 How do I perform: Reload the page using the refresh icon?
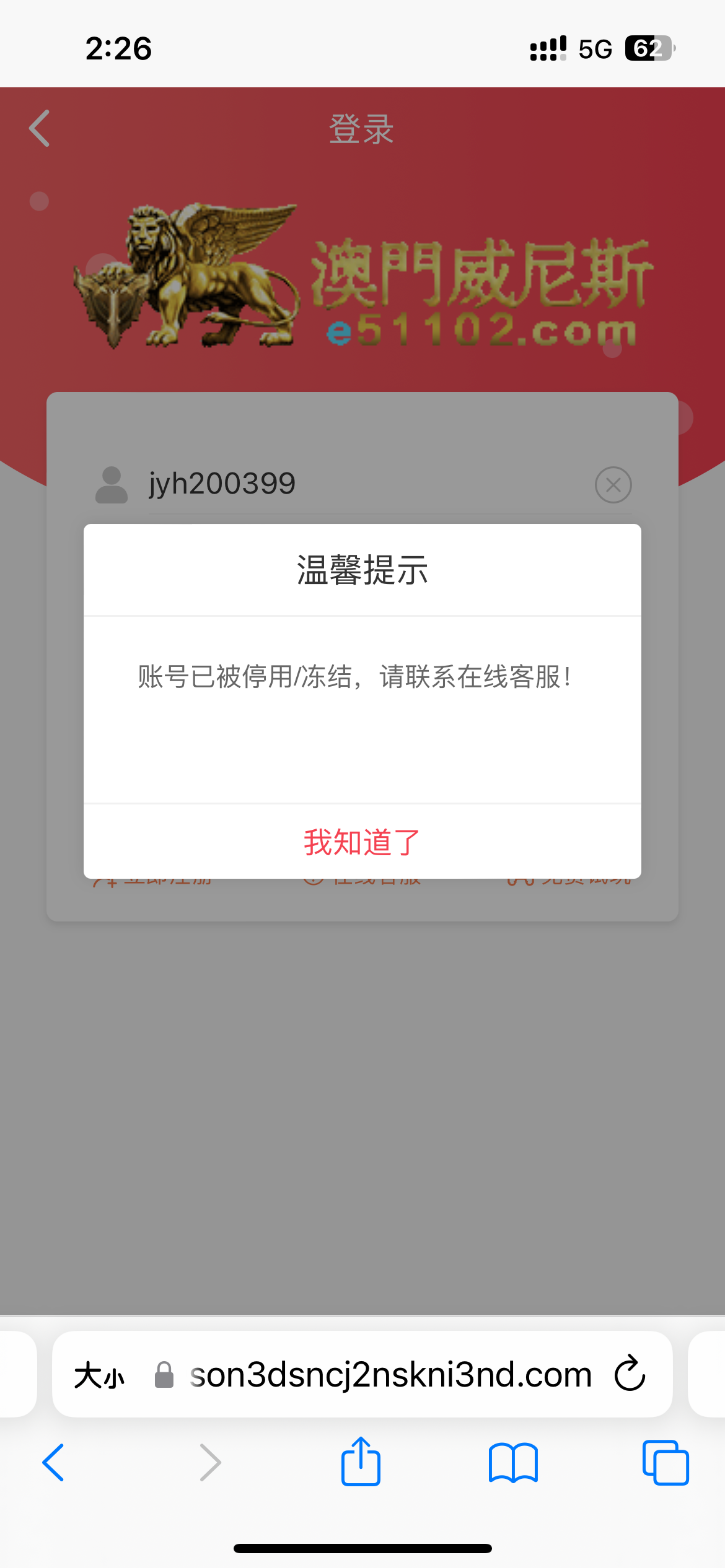628,1376
